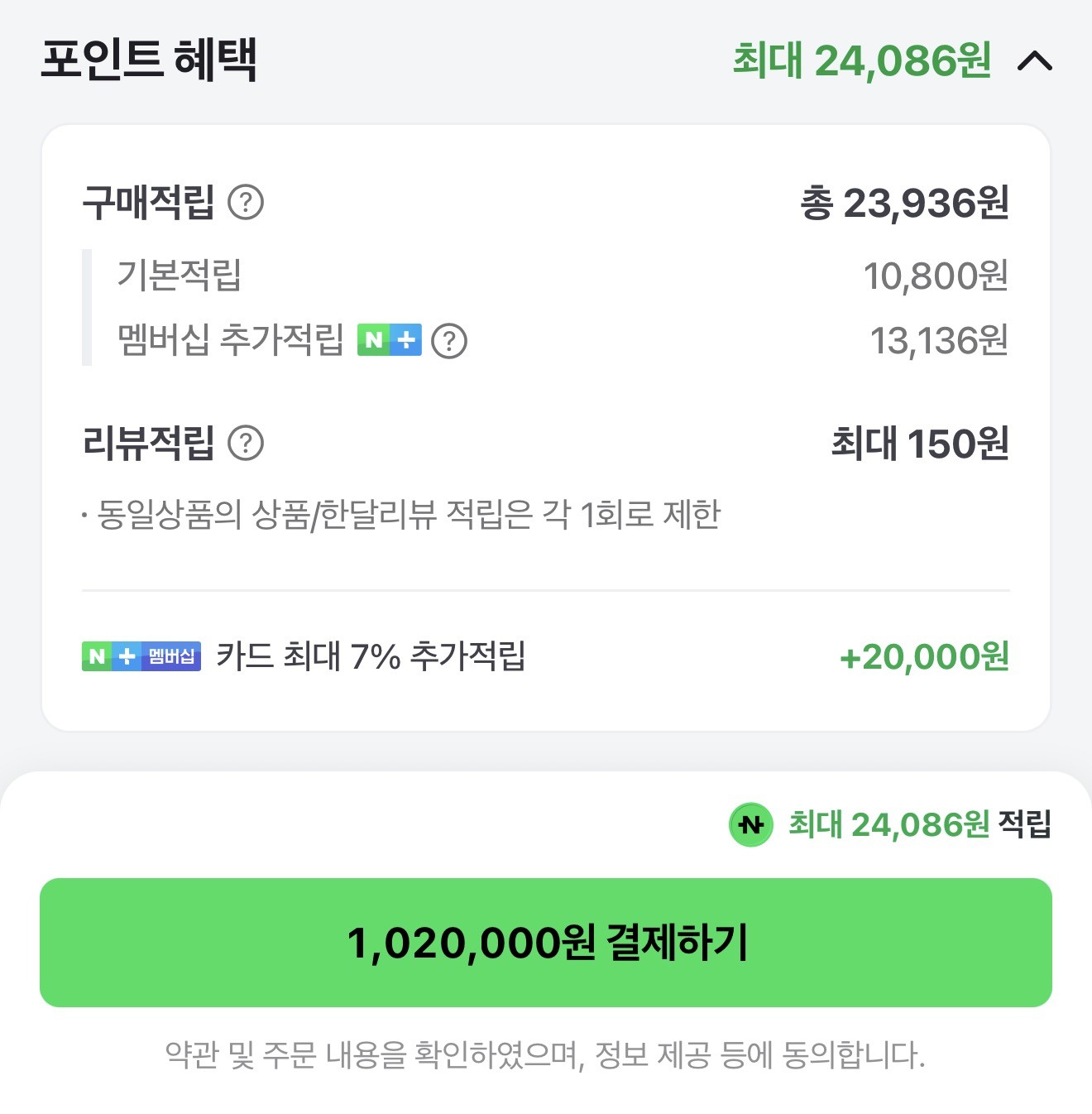Click the 구매적립 question mark help icon
1092x1114 pixels.
(246, 203)
